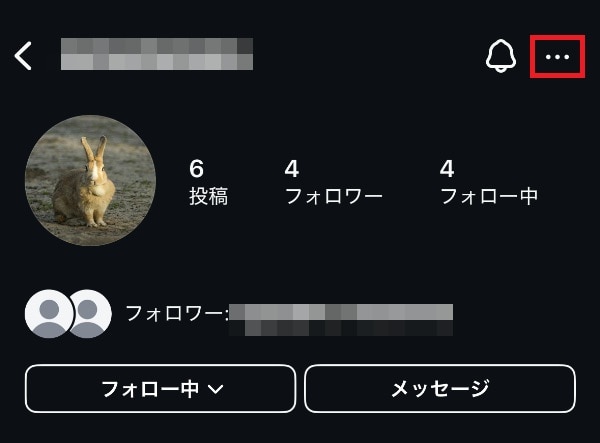Tap the メッセージ button
Image resolution: width=600 pixels, height=443 pixels.
tap(440, 389)
